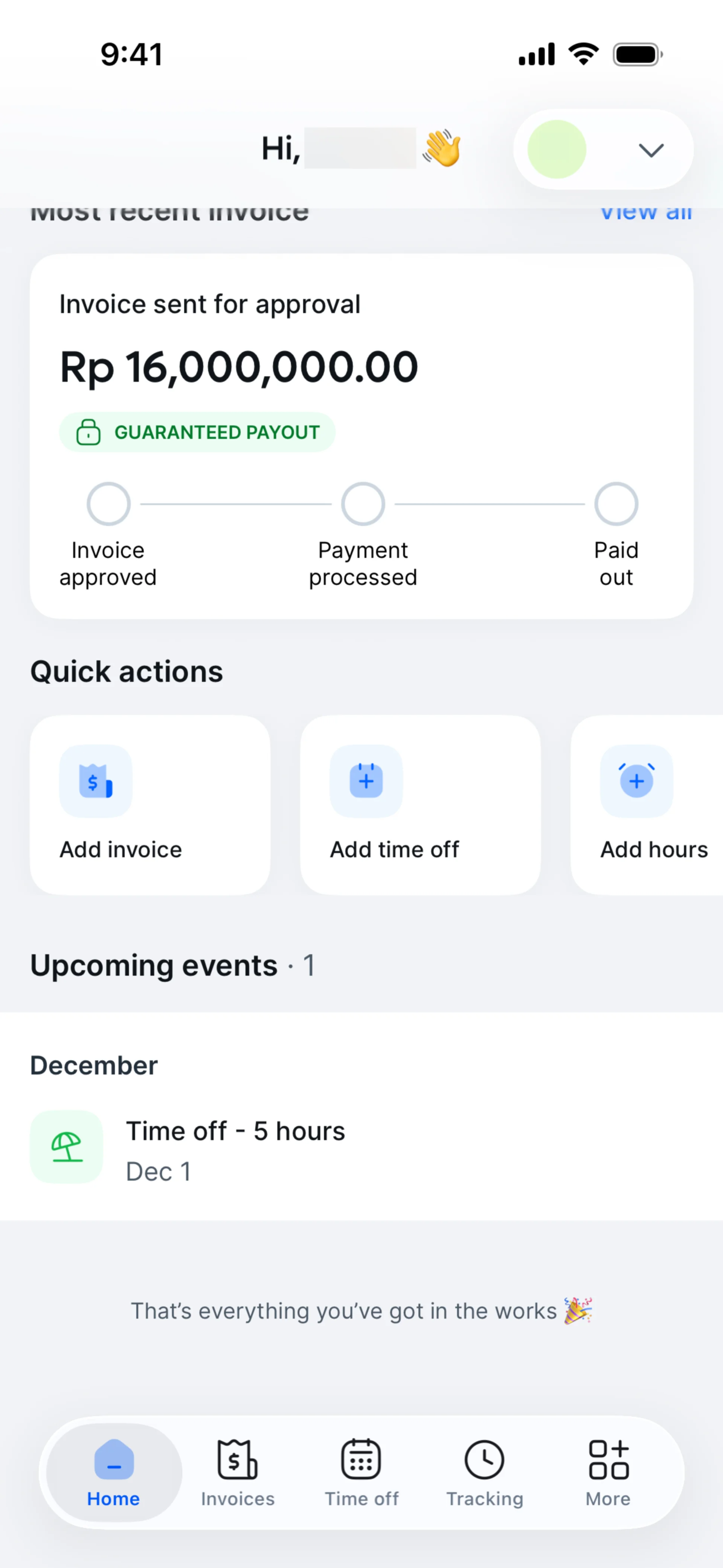This screenshot has width=723, height=1568.
Task: Select Add invoice quick action
Action: (x=150, y=804)
